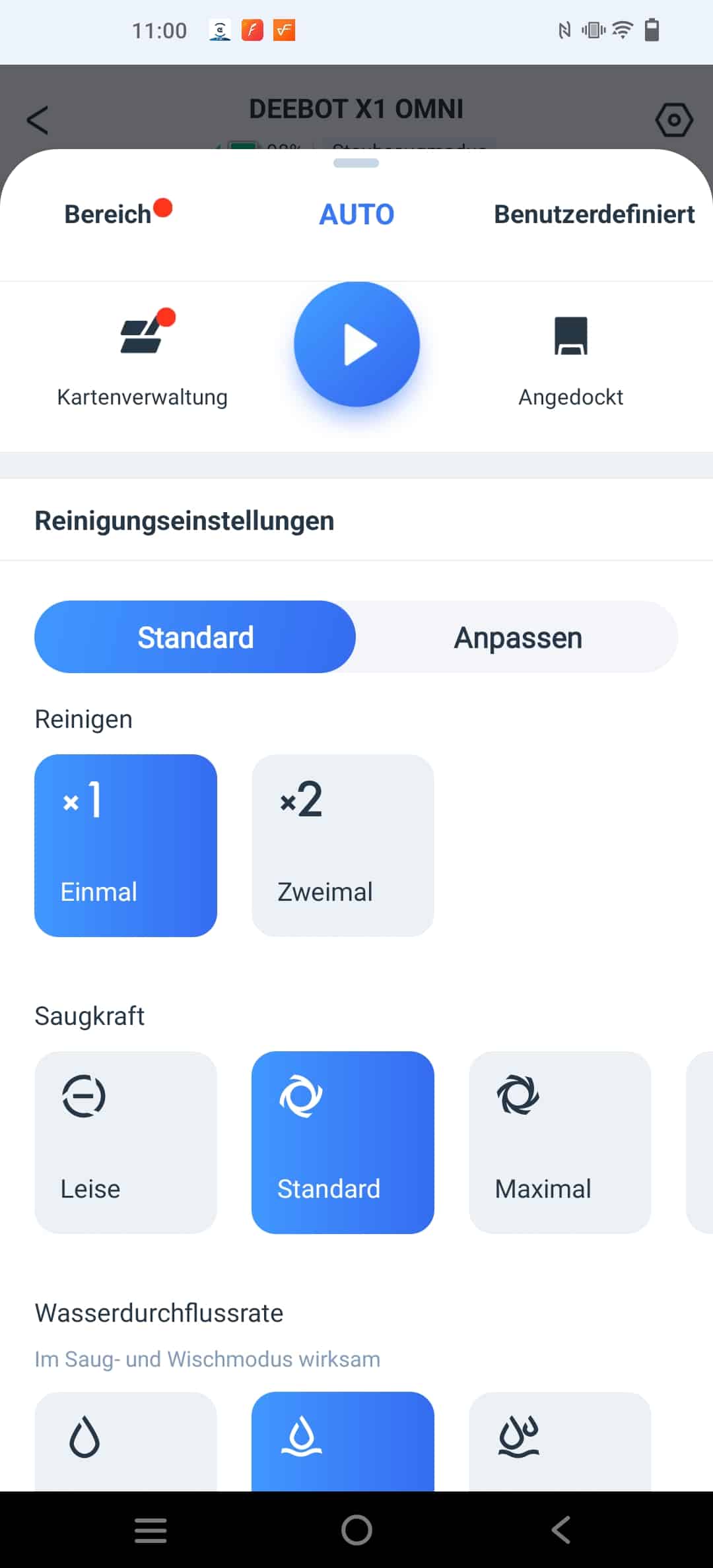Open recent apps from the navigation bar
Viewport: 713px width, 1568px height.
tap(151, 1530)
